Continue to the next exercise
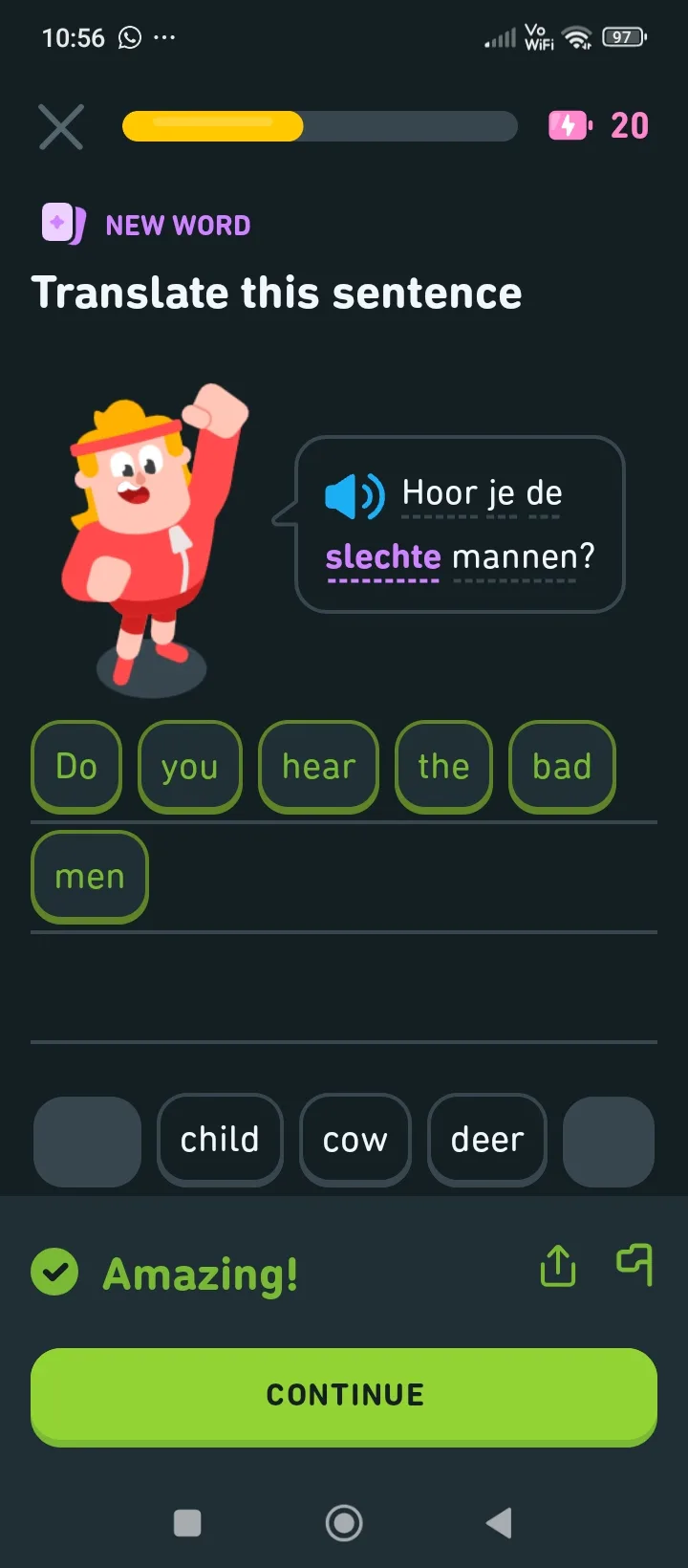The image size is (688, 1568). pos(344,1395)
